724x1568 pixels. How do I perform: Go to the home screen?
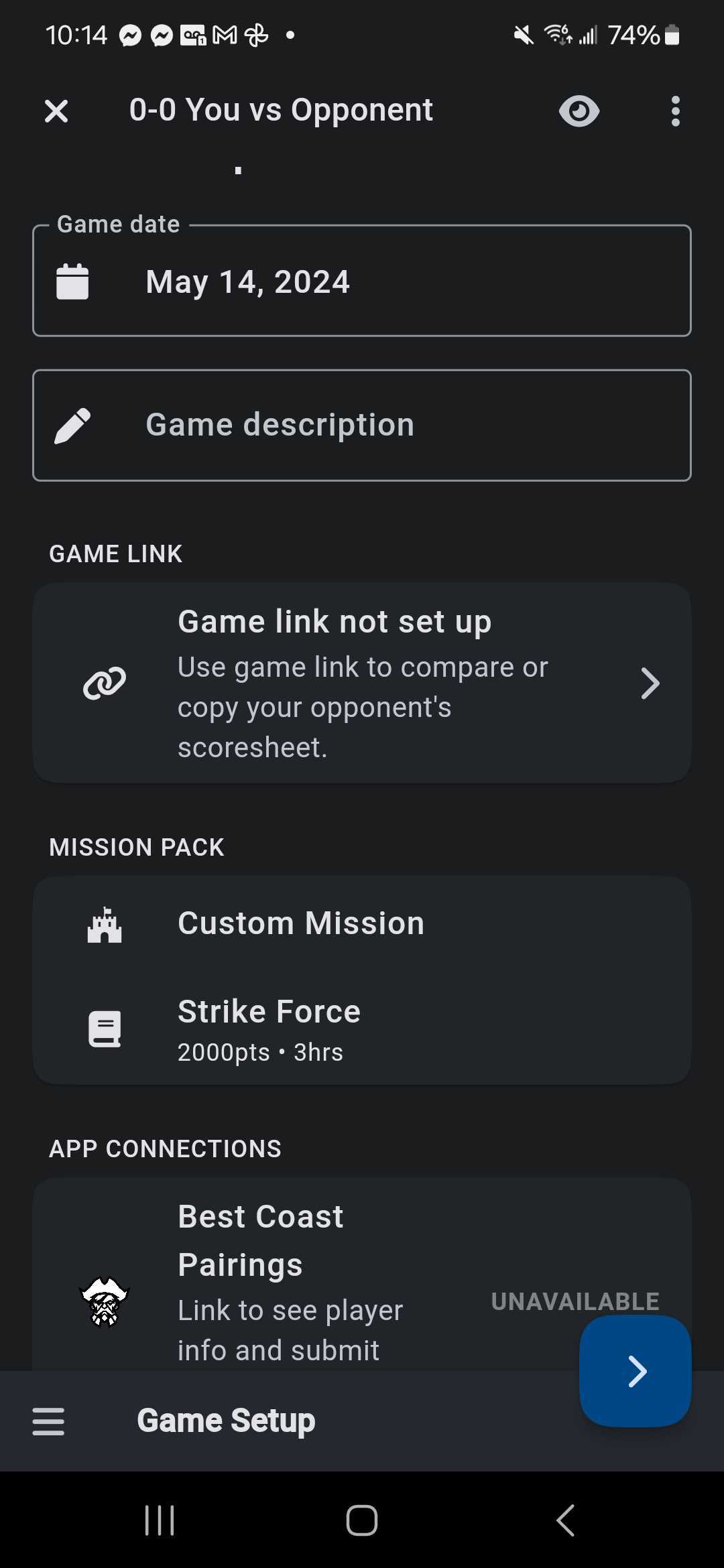point(362,1520)
